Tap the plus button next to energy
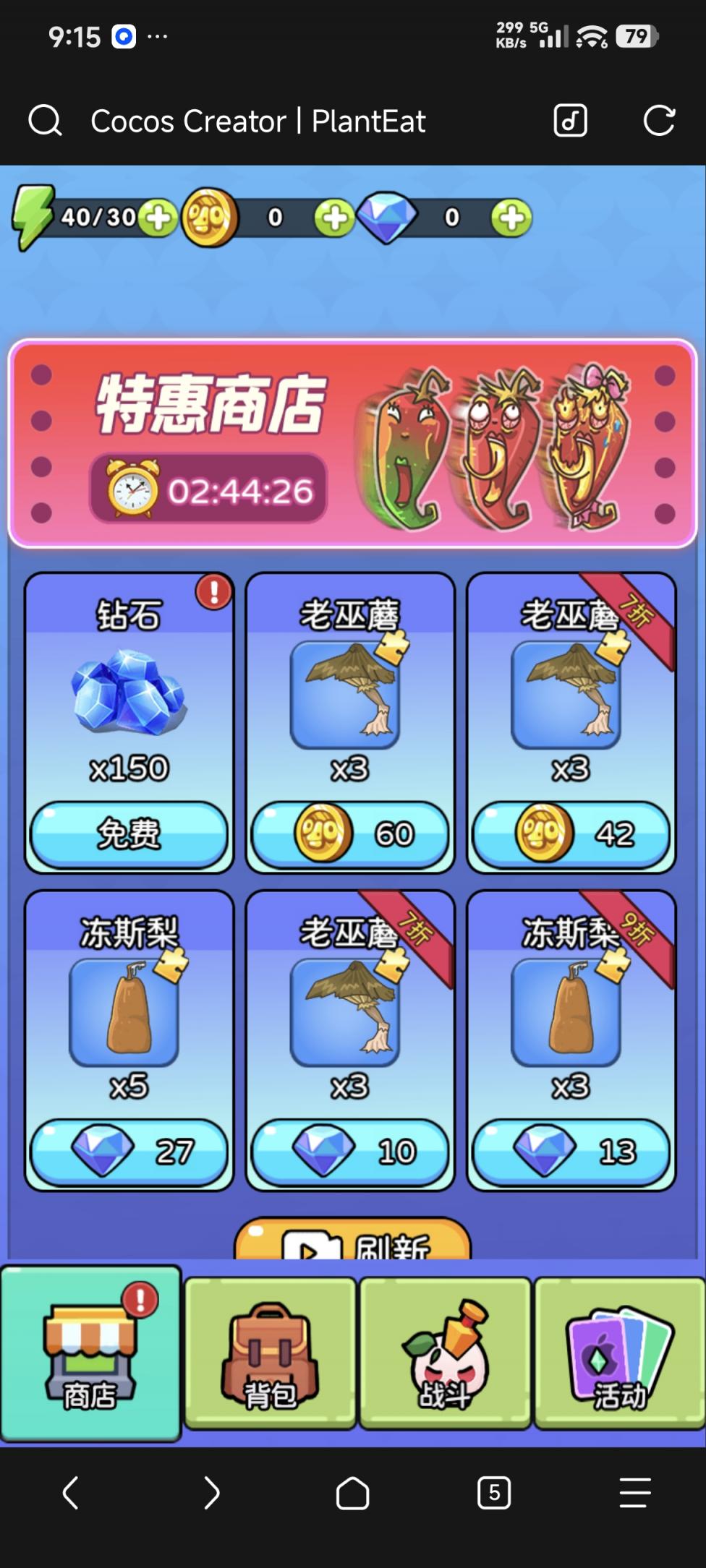 tap(158, 218)
